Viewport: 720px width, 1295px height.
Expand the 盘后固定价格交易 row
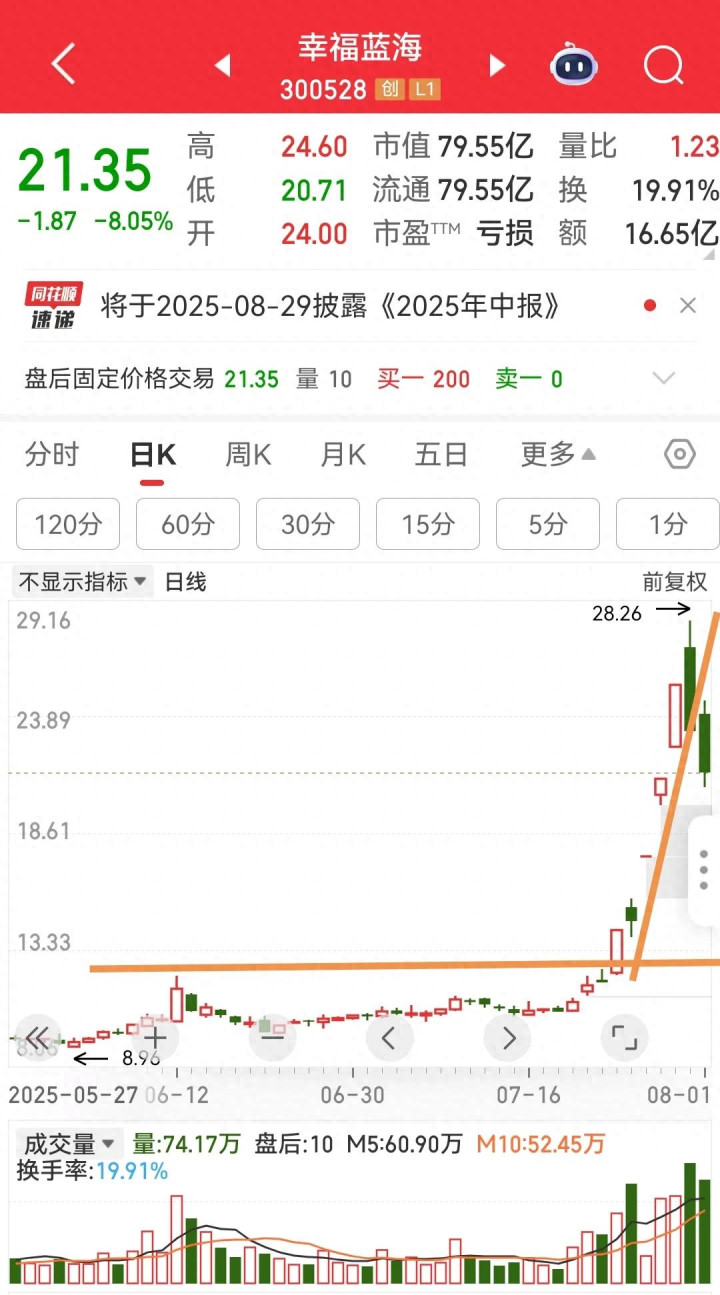(x=663, y=379)
